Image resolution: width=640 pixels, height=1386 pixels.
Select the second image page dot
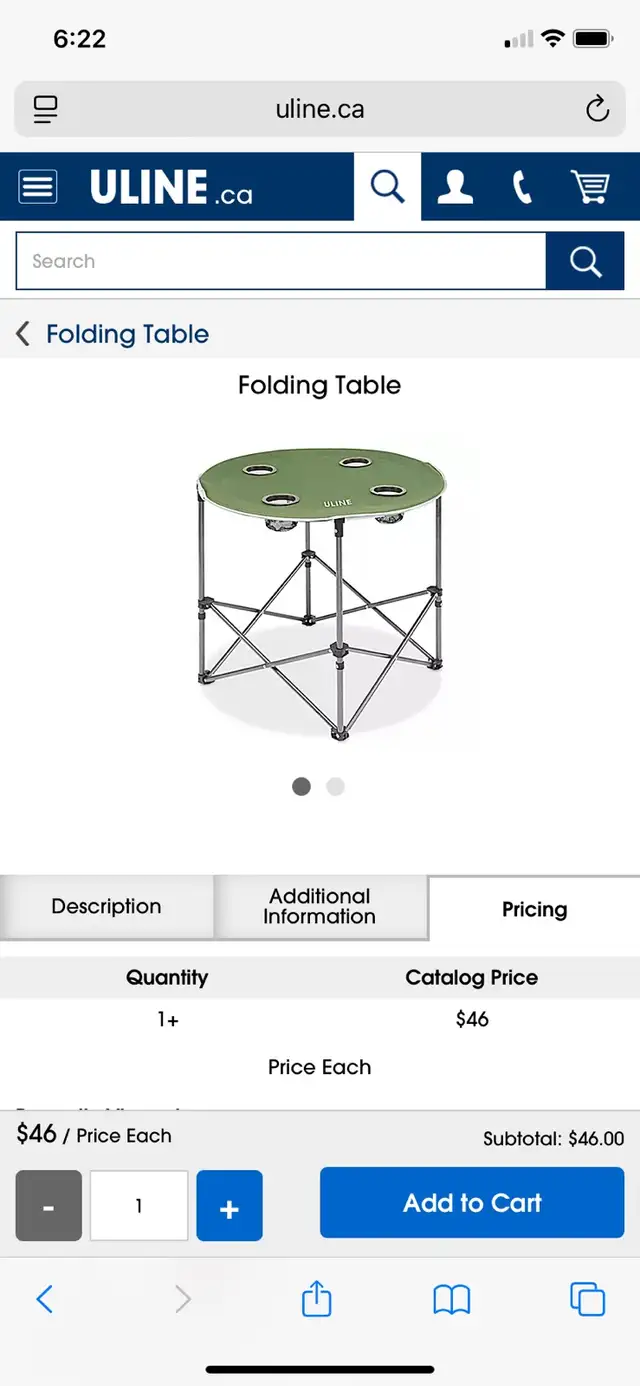(x=336, y=787)
